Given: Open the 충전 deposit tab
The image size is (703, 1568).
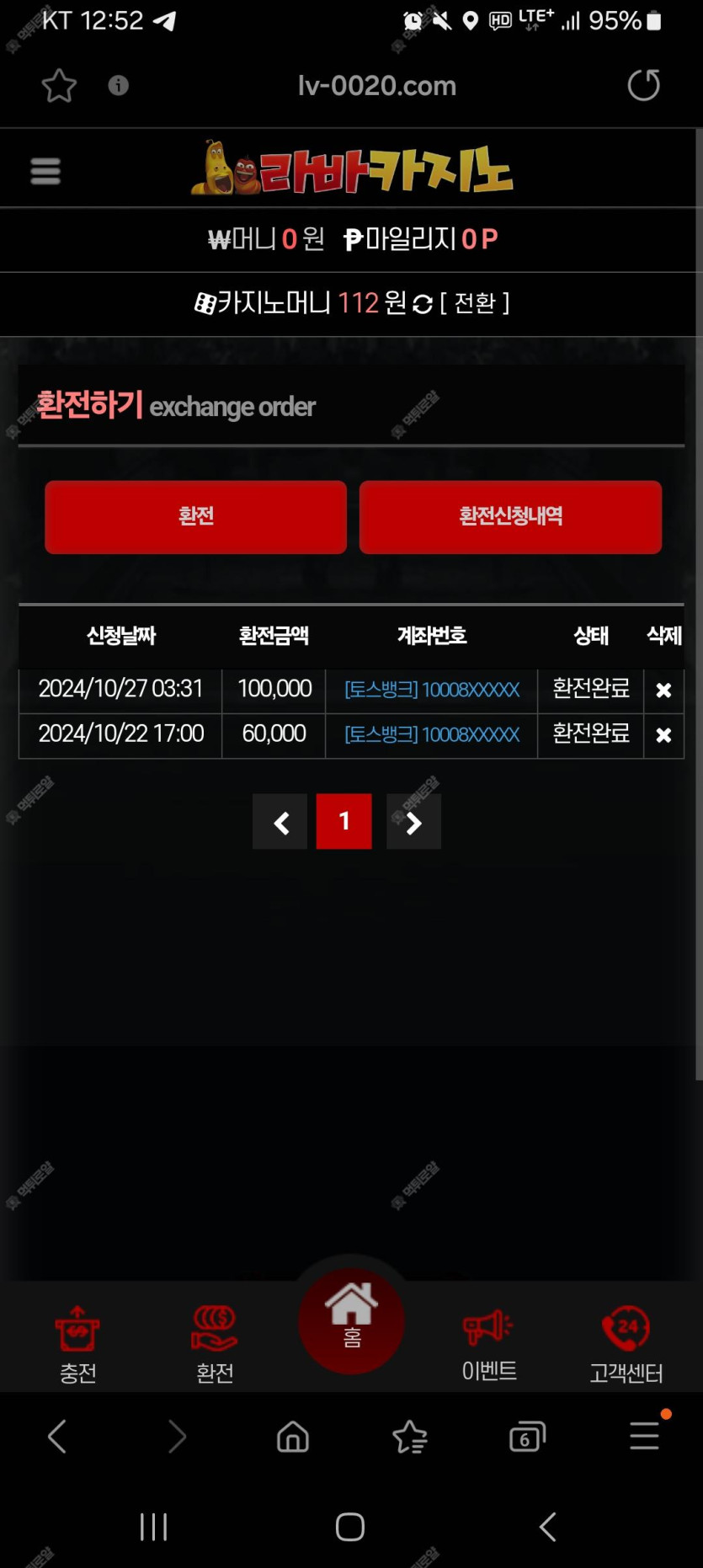Looking at the screenshot, I should [x=77, y=1344].
